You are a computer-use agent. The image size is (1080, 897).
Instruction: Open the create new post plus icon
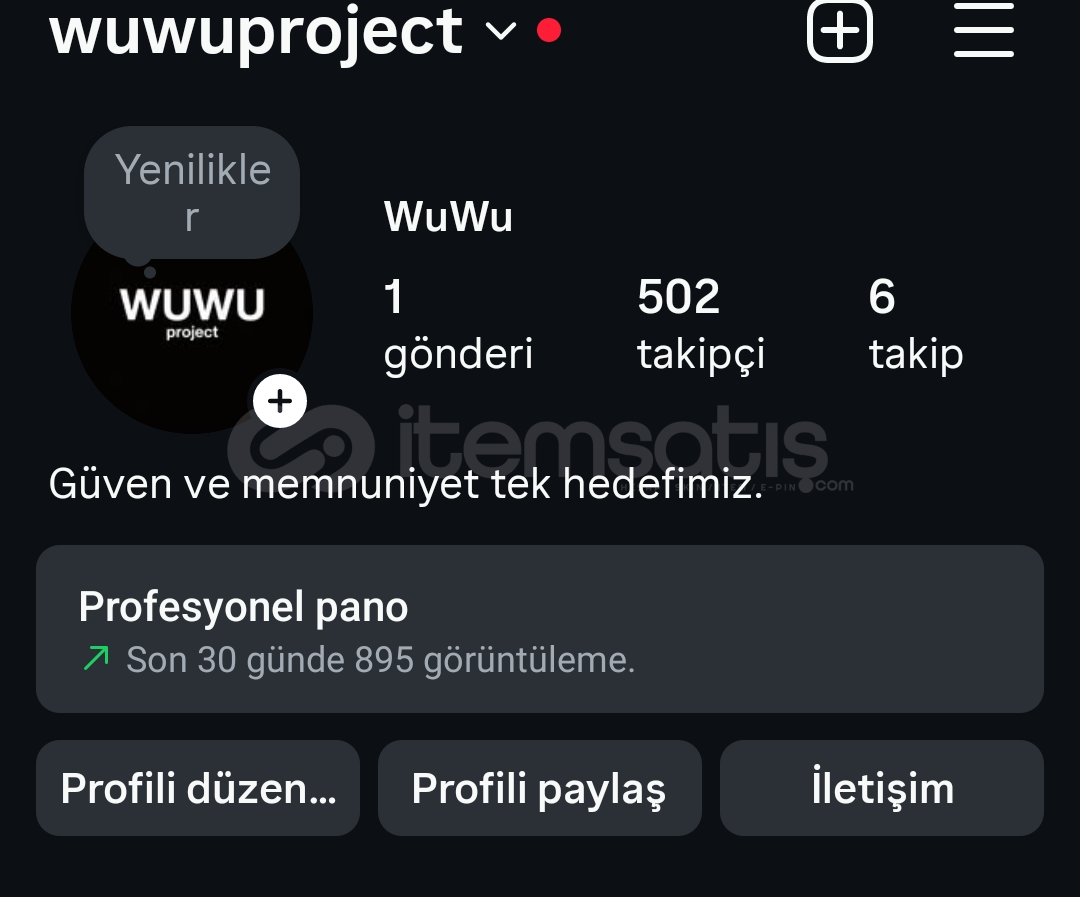point(839,31)
